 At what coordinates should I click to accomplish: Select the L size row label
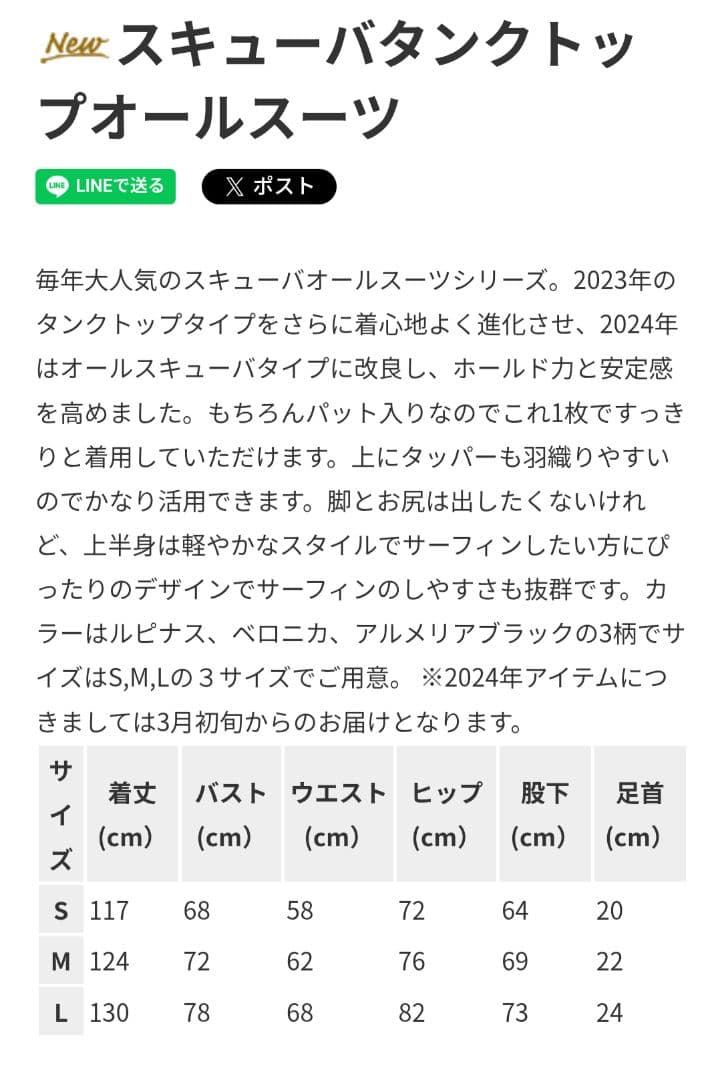[x=61, y=1013]
